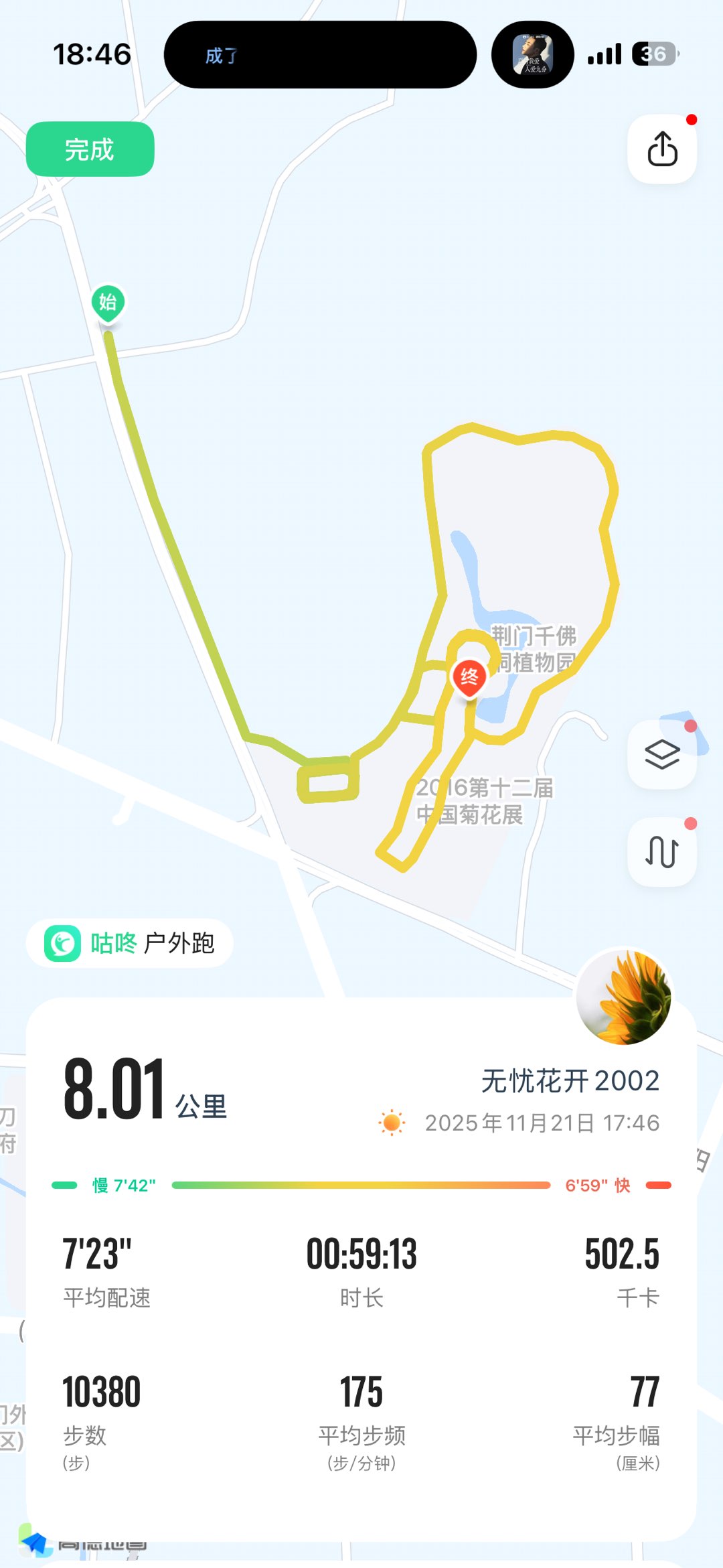Tap the green 完成 button
723x1568 pixels.
pos(90,149)
